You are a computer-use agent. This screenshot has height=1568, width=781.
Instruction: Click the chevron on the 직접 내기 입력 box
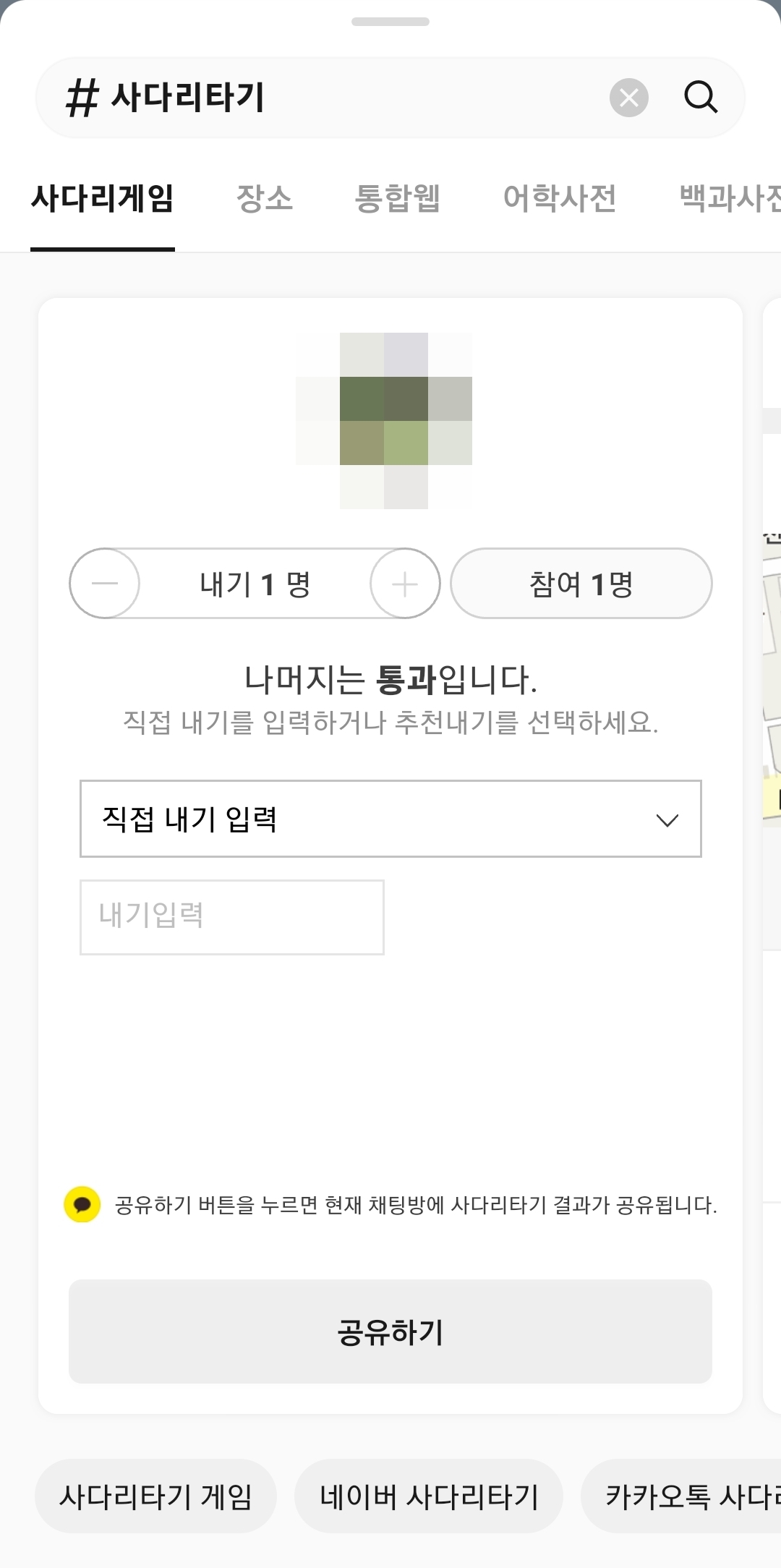667,819
